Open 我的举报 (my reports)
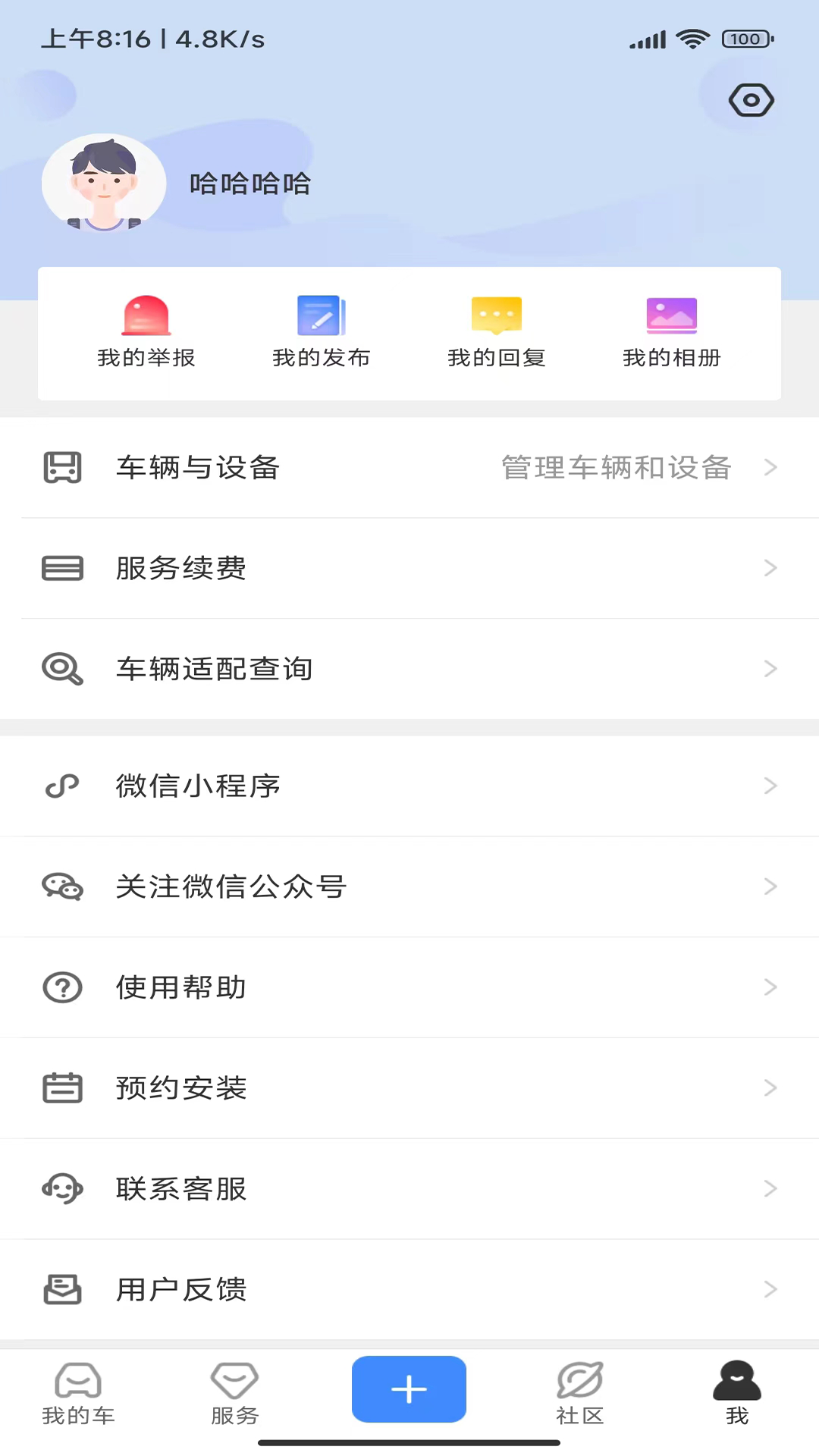819x1456 pixels. tap(146, 332)
